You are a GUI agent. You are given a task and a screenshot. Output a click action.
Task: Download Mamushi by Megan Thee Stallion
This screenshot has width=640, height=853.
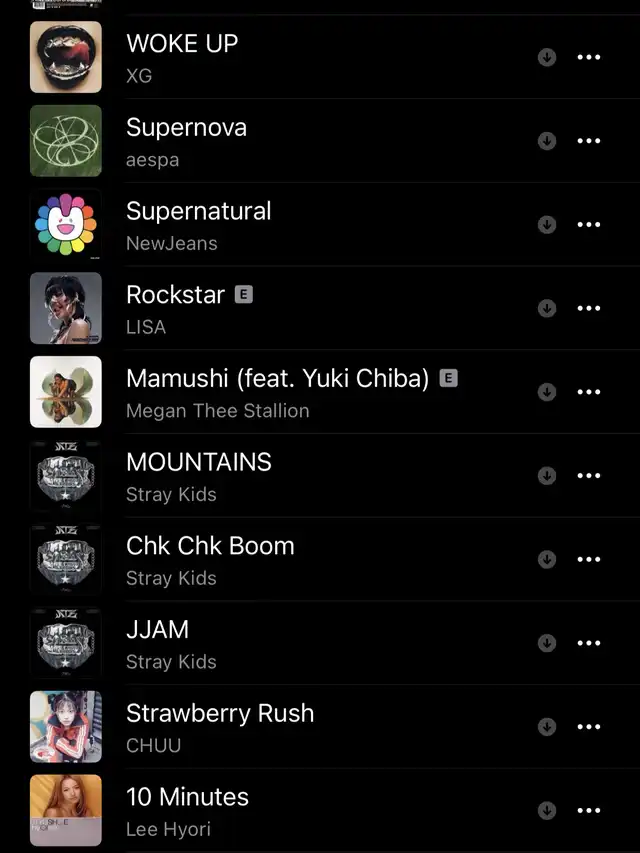click(547, 392)
